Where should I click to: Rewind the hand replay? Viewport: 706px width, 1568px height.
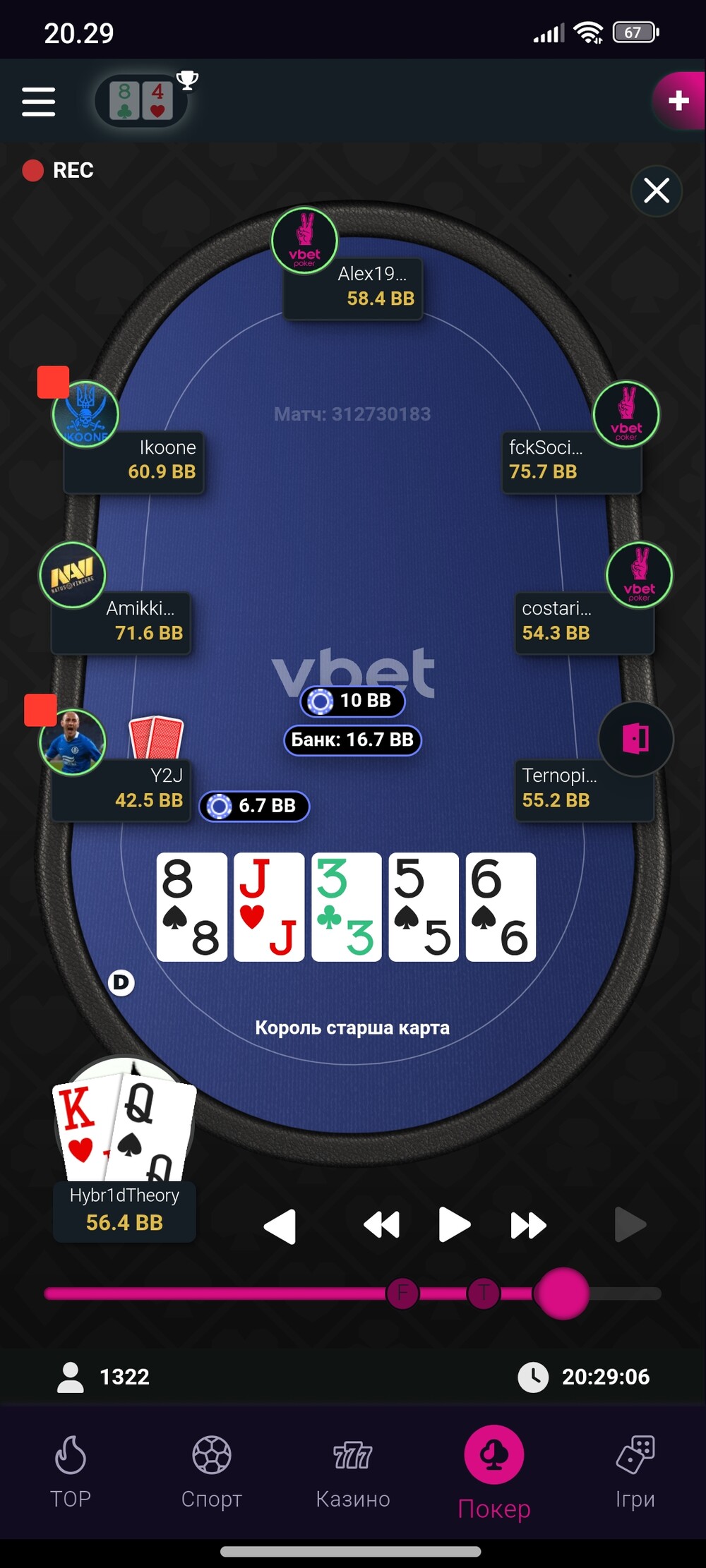click(382, 1226)
